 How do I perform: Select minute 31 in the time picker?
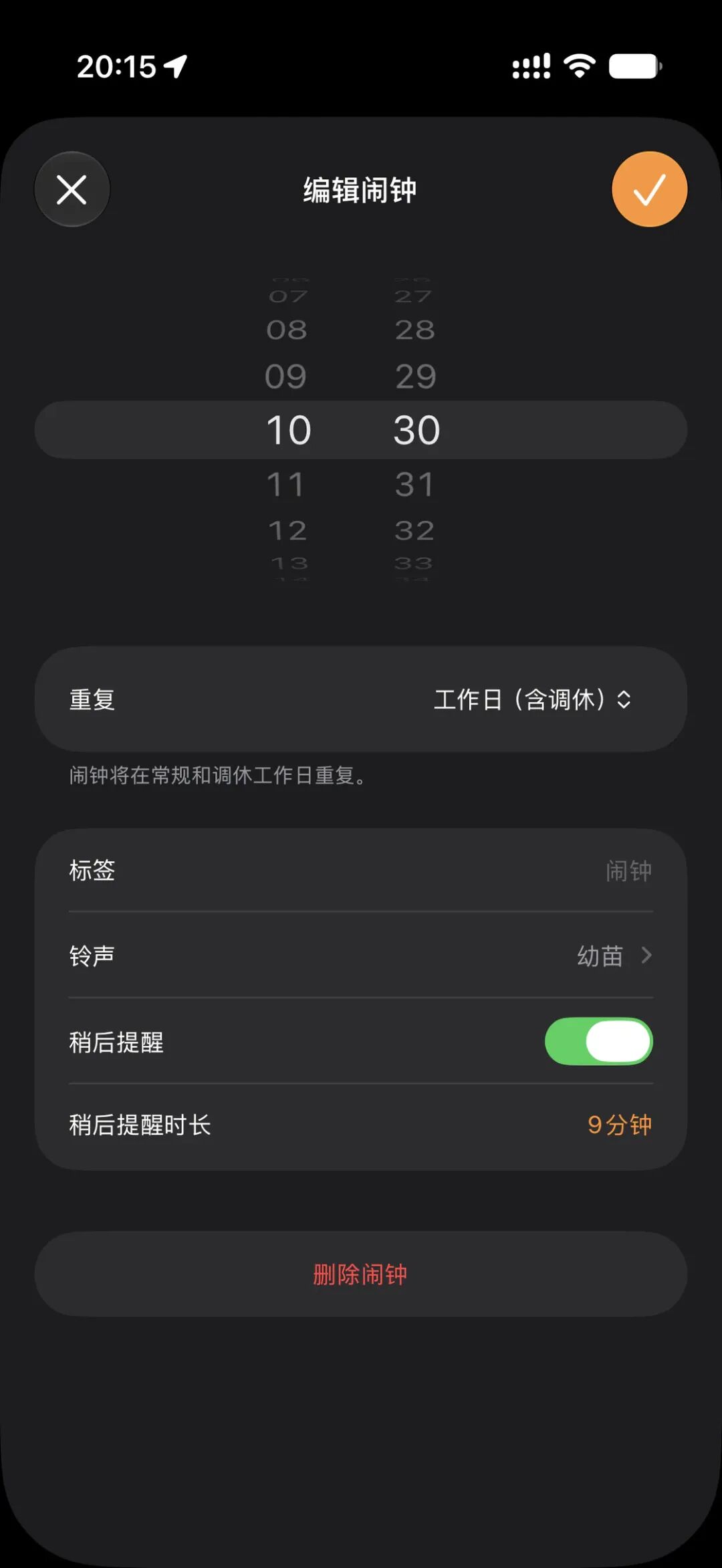point(414,484)
